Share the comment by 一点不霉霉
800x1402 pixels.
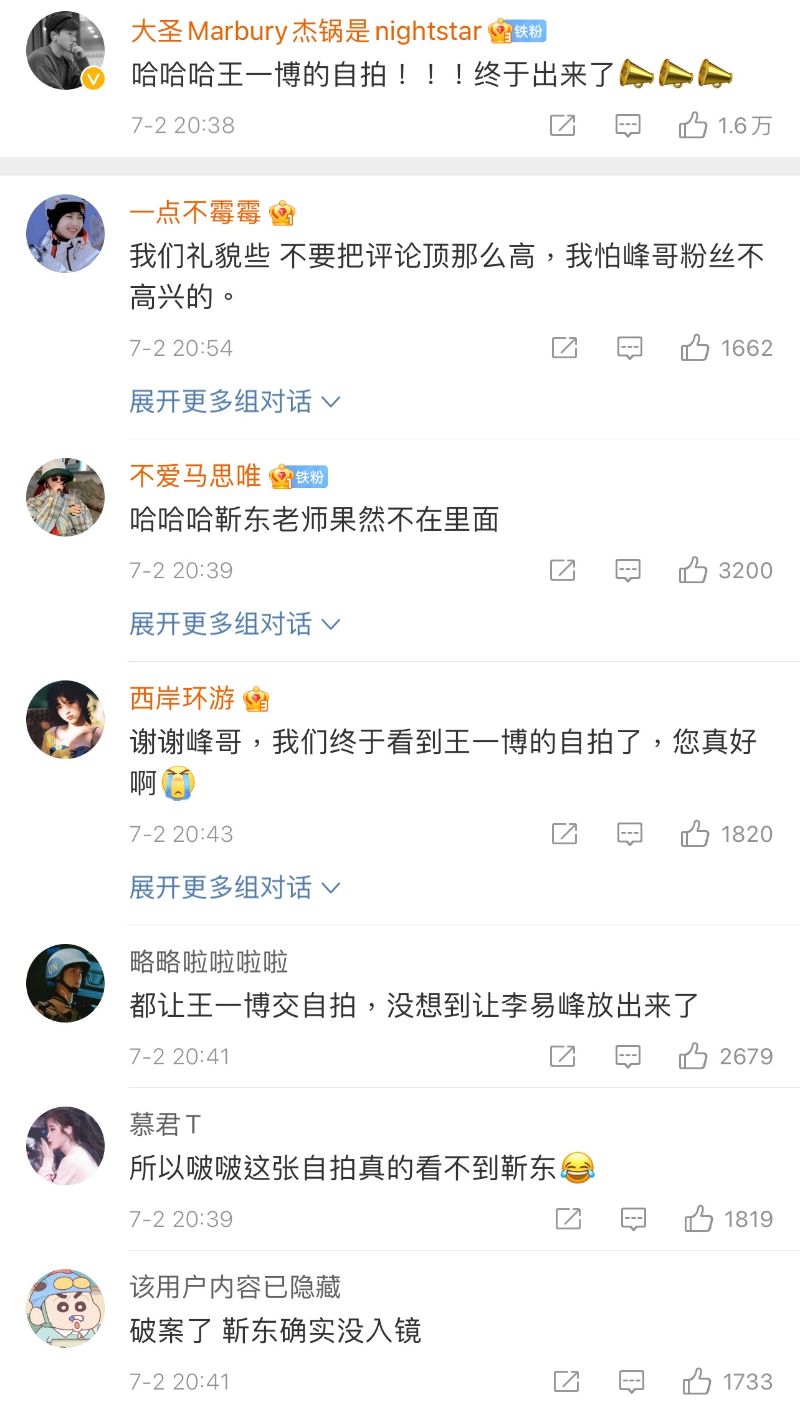564,348
